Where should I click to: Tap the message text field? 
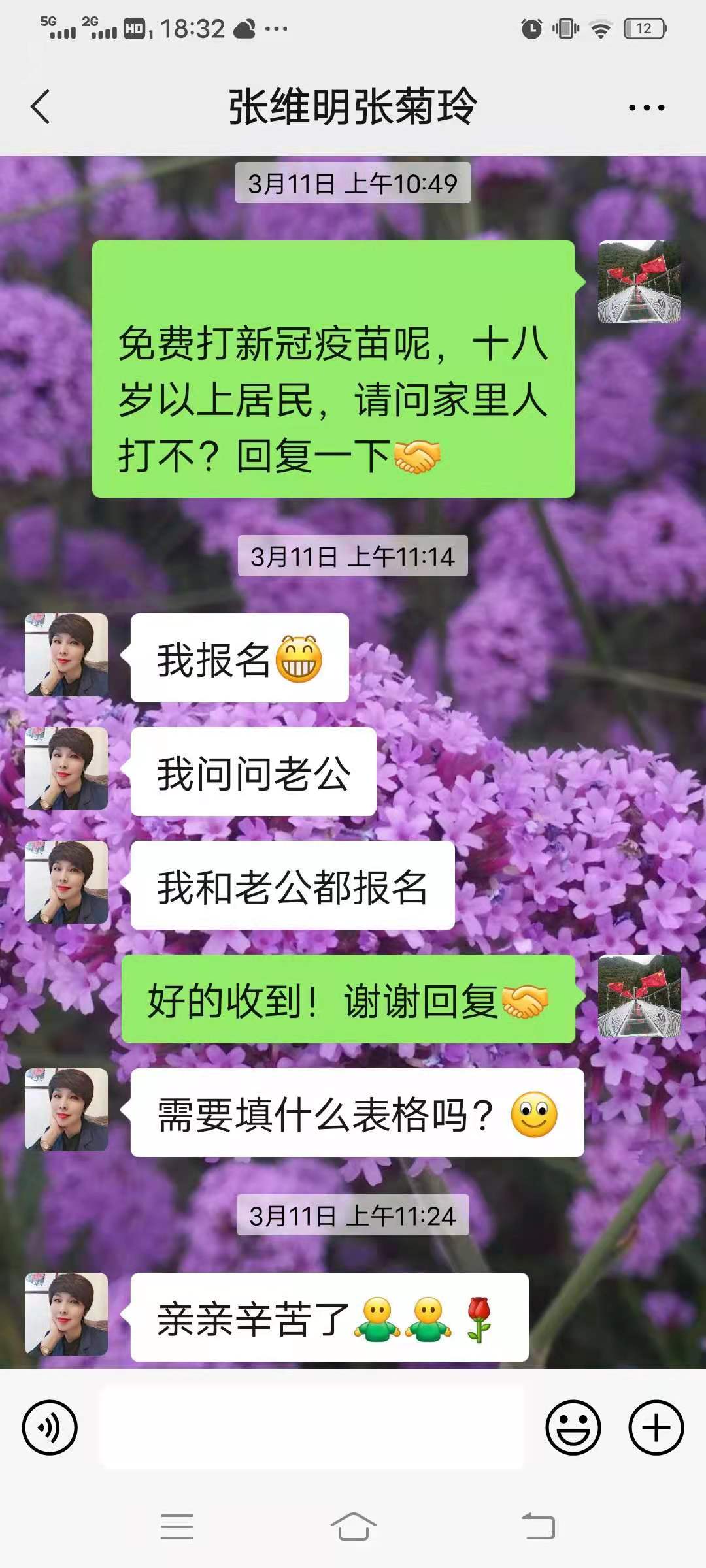pos(311,1428)
